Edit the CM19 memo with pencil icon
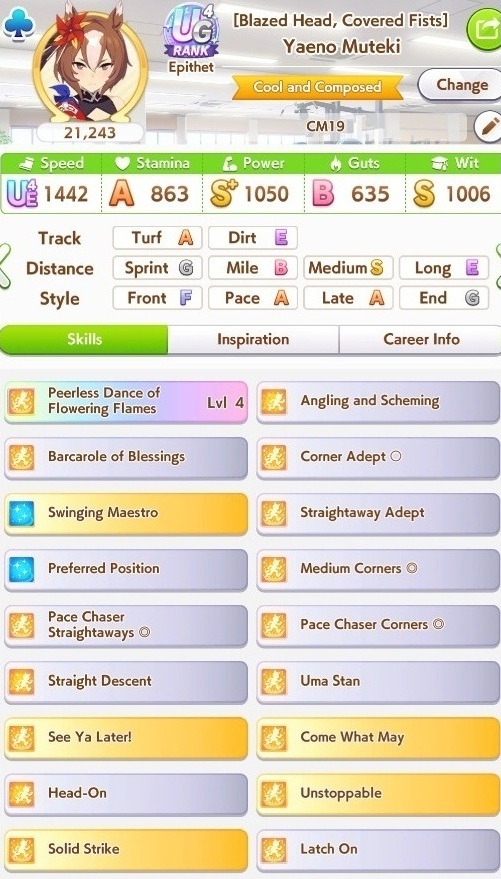This screenshot has width=501, height=879. pyautogui.click(x=488, y=127)
